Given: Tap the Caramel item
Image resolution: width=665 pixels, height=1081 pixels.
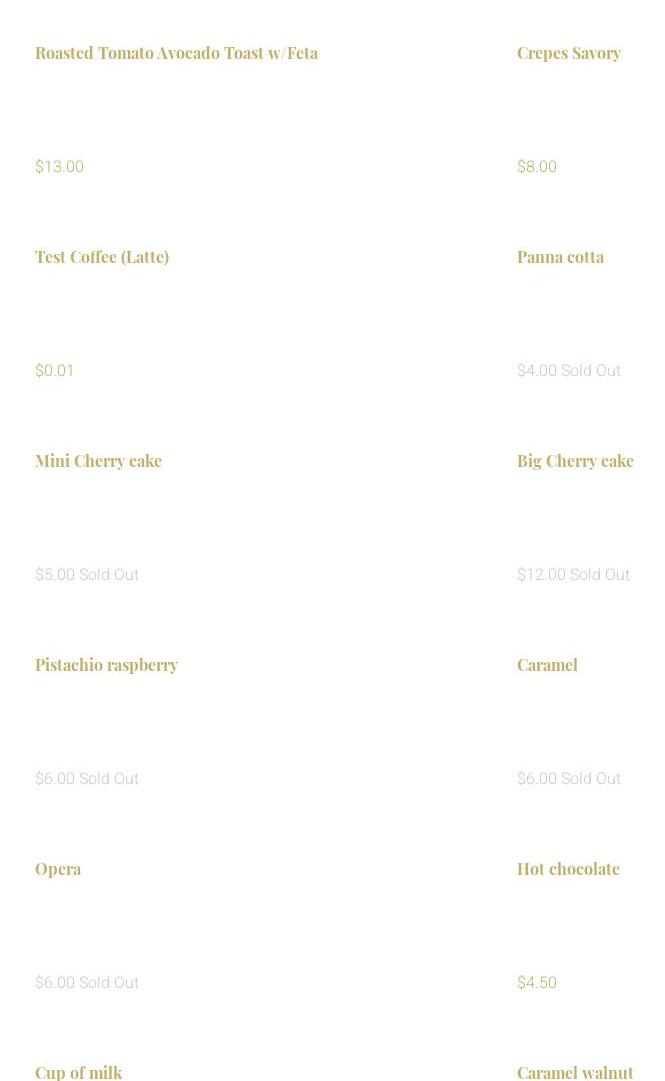Looking at the screenshot, I should [547, 665].
